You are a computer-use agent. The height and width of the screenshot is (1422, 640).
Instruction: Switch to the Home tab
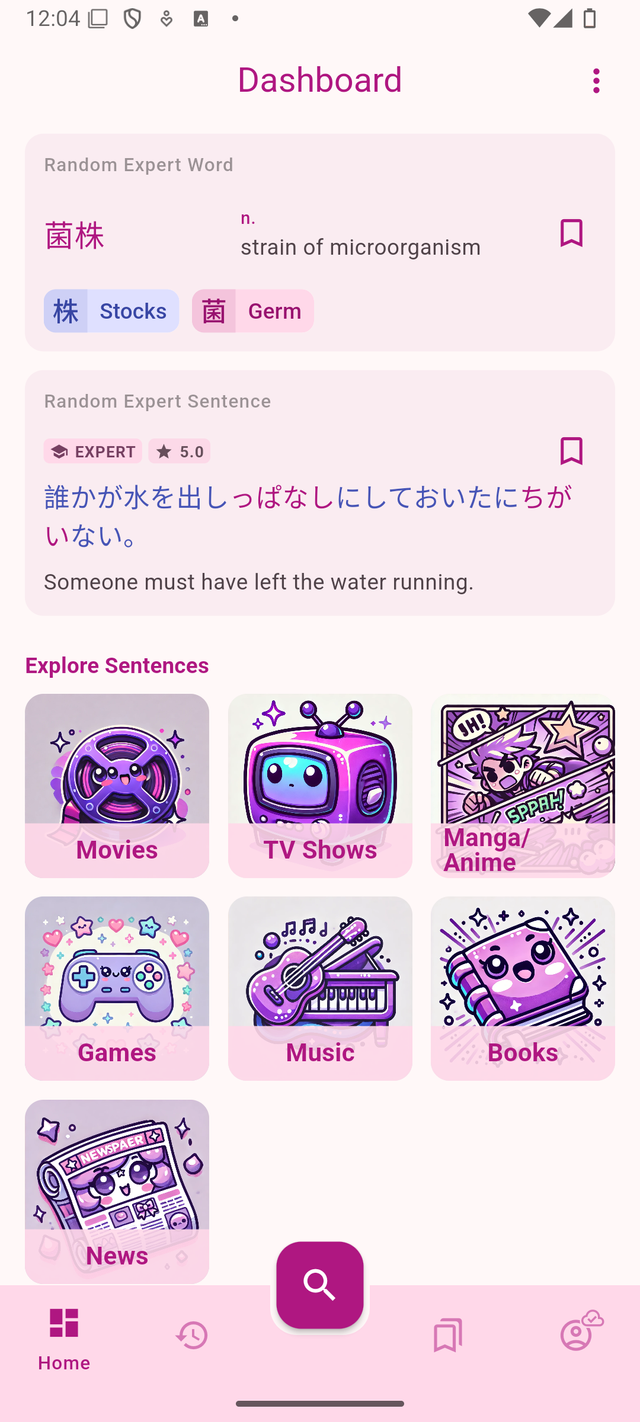click(x=64, y=1338)
